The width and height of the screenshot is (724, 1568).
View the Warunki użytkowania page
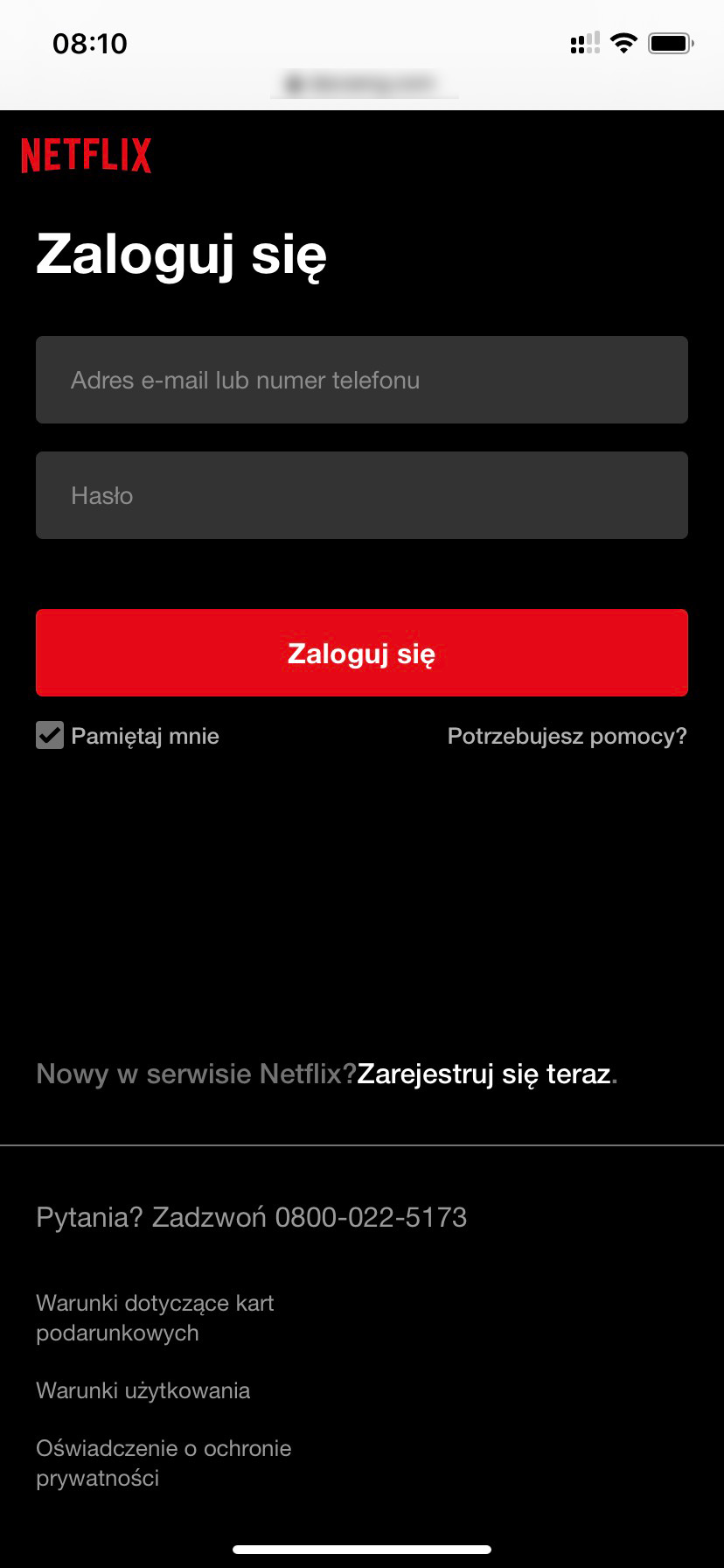pyautogui.click(x=143, y=1390)
